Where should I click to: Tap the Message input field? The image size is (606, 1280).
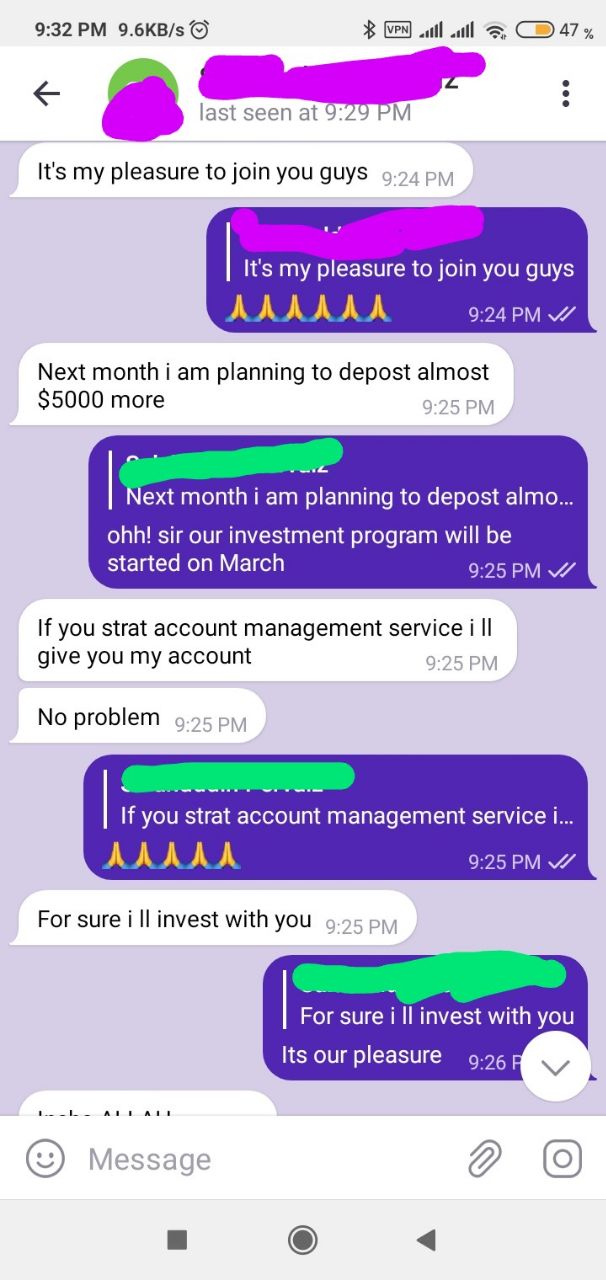260,1159
